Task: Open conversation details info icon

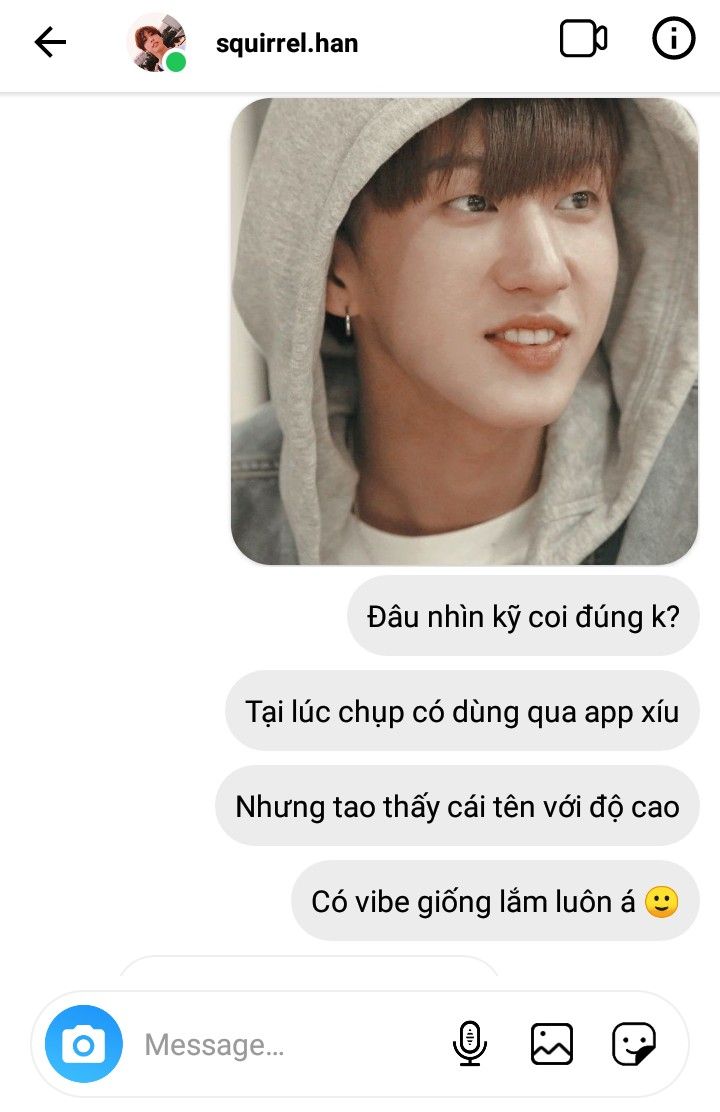Action: tap(673, 40)
